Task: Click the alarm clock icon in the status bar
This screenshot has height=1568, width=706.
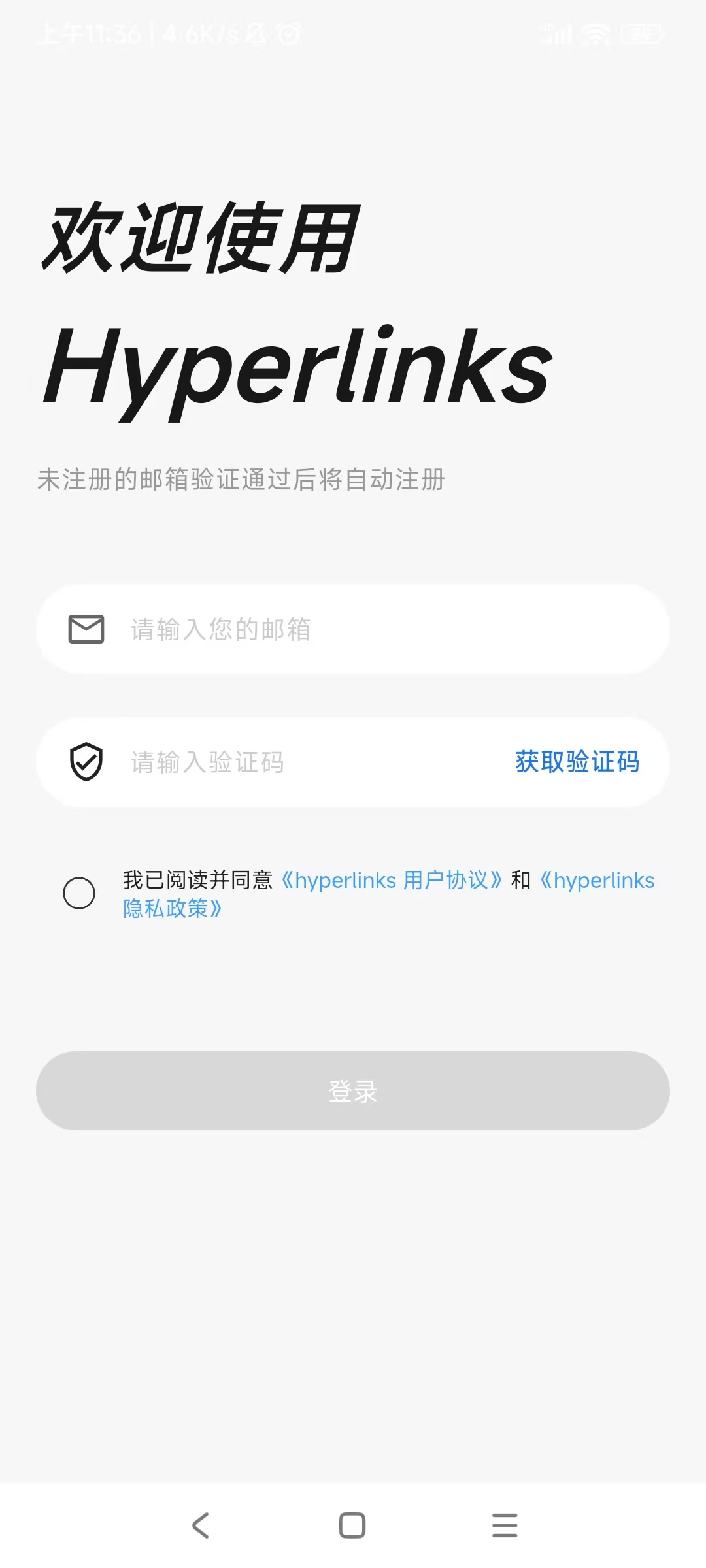Action: click(286, 34)
